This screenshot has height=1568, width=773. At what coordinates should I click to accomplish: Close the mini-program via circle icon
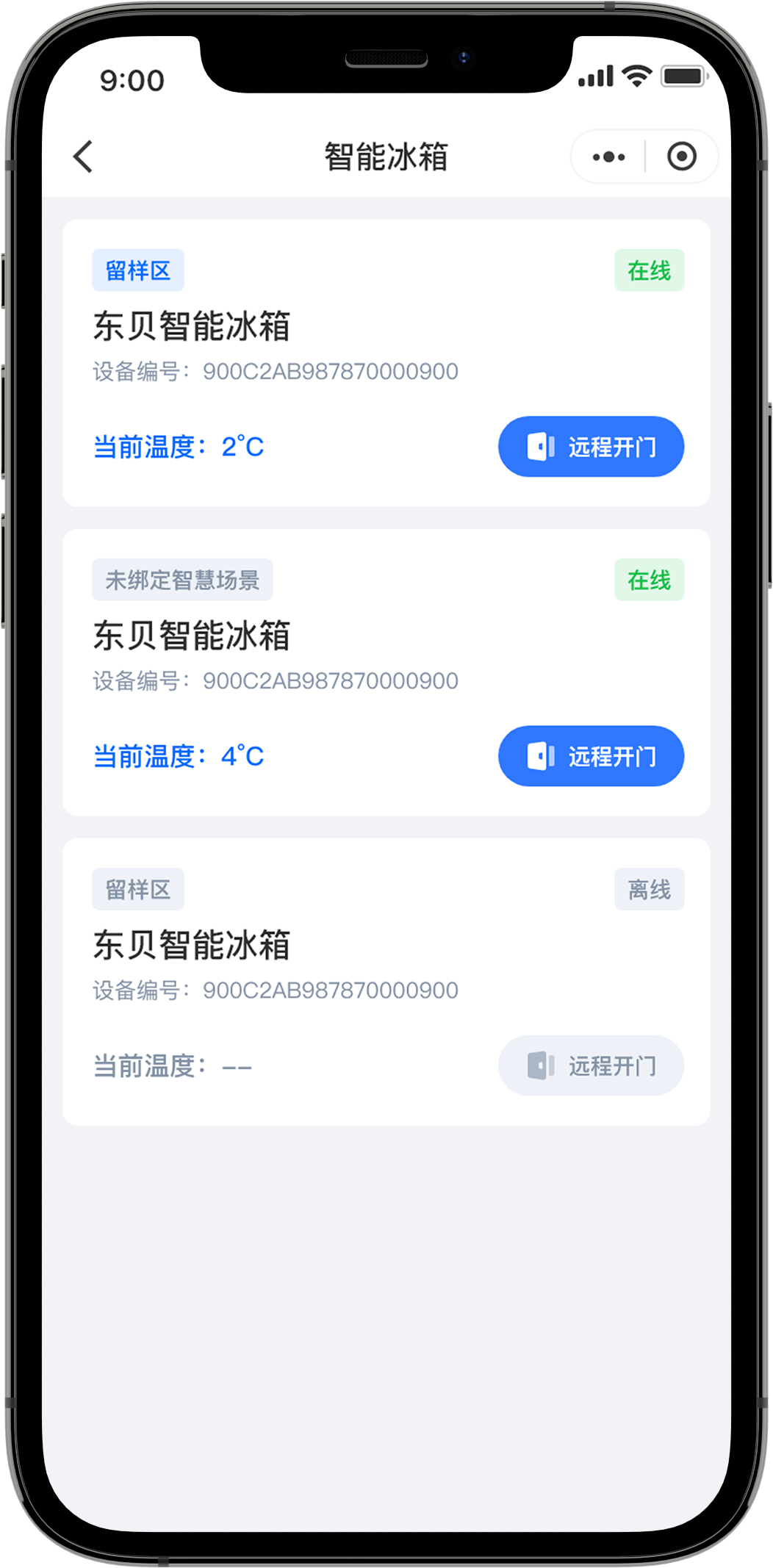pyautogui.click(x=681, y=157)
